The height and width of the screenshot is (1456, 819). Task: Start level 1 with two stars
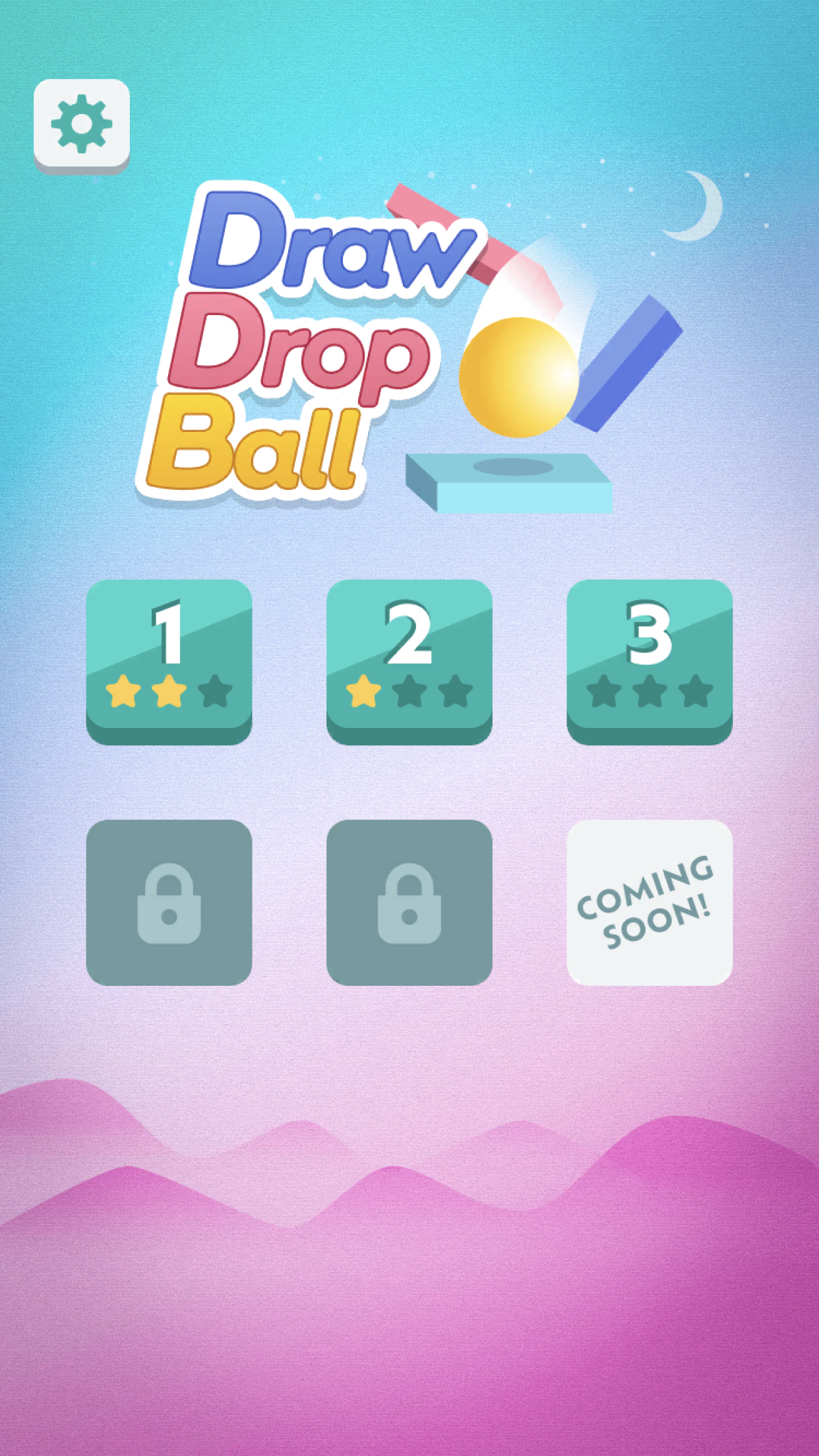pos(169,661)
